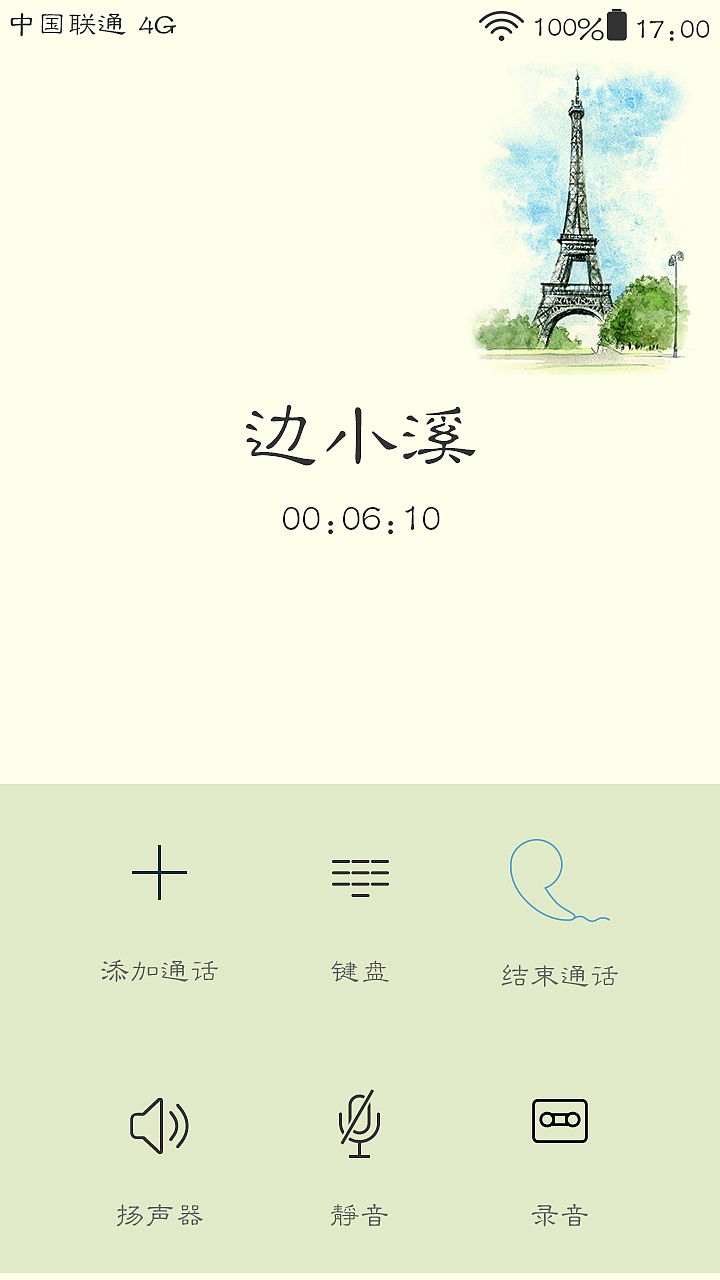
Task: Tap the add call plus icon
Action: [162, 872]
